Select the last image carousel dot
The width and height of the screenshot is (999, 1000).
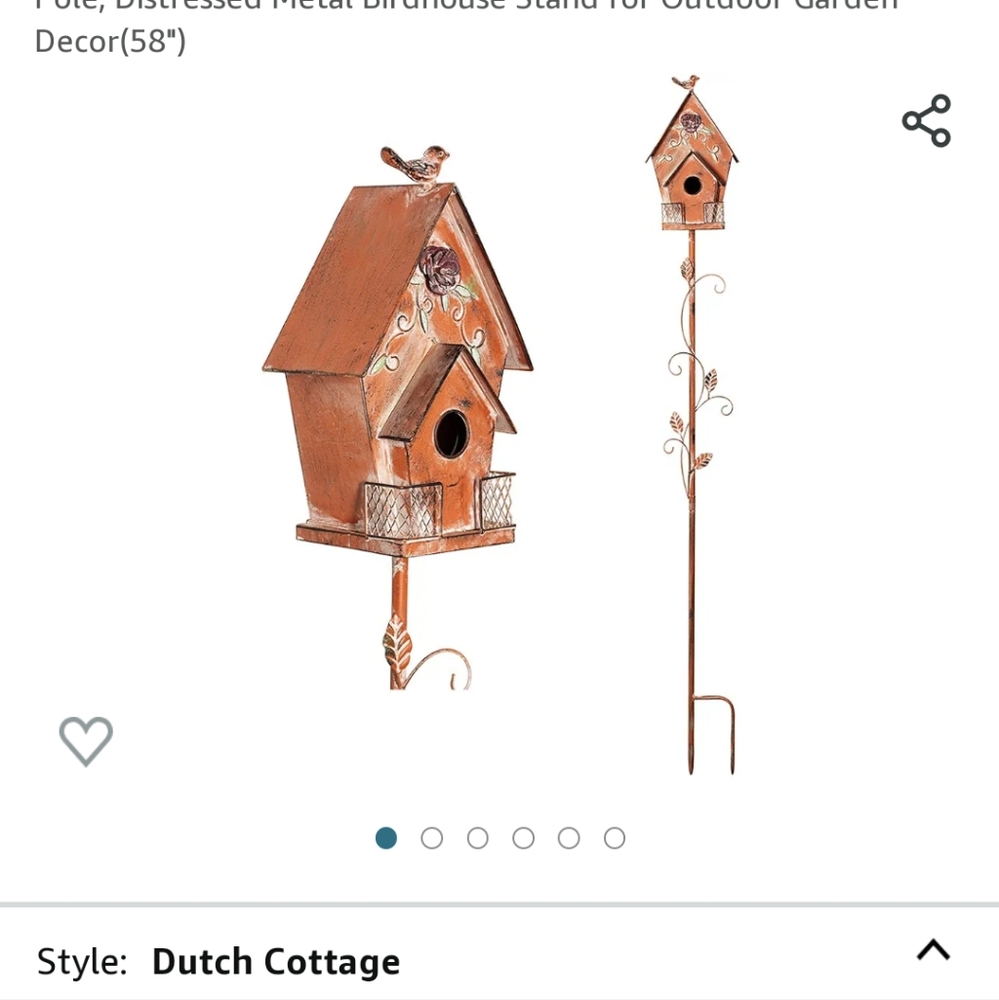pos(614,838)
